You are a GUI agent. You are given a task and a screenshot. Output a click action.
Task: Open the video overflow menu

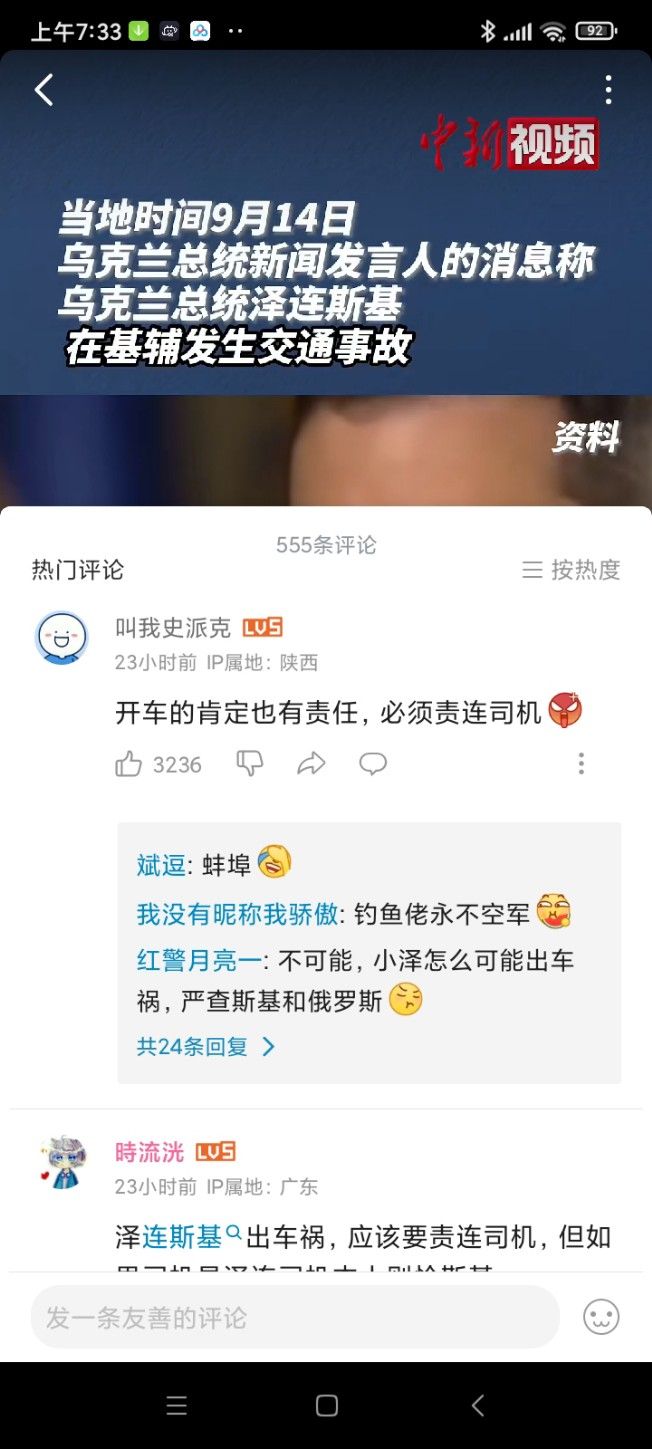(607, 90)
